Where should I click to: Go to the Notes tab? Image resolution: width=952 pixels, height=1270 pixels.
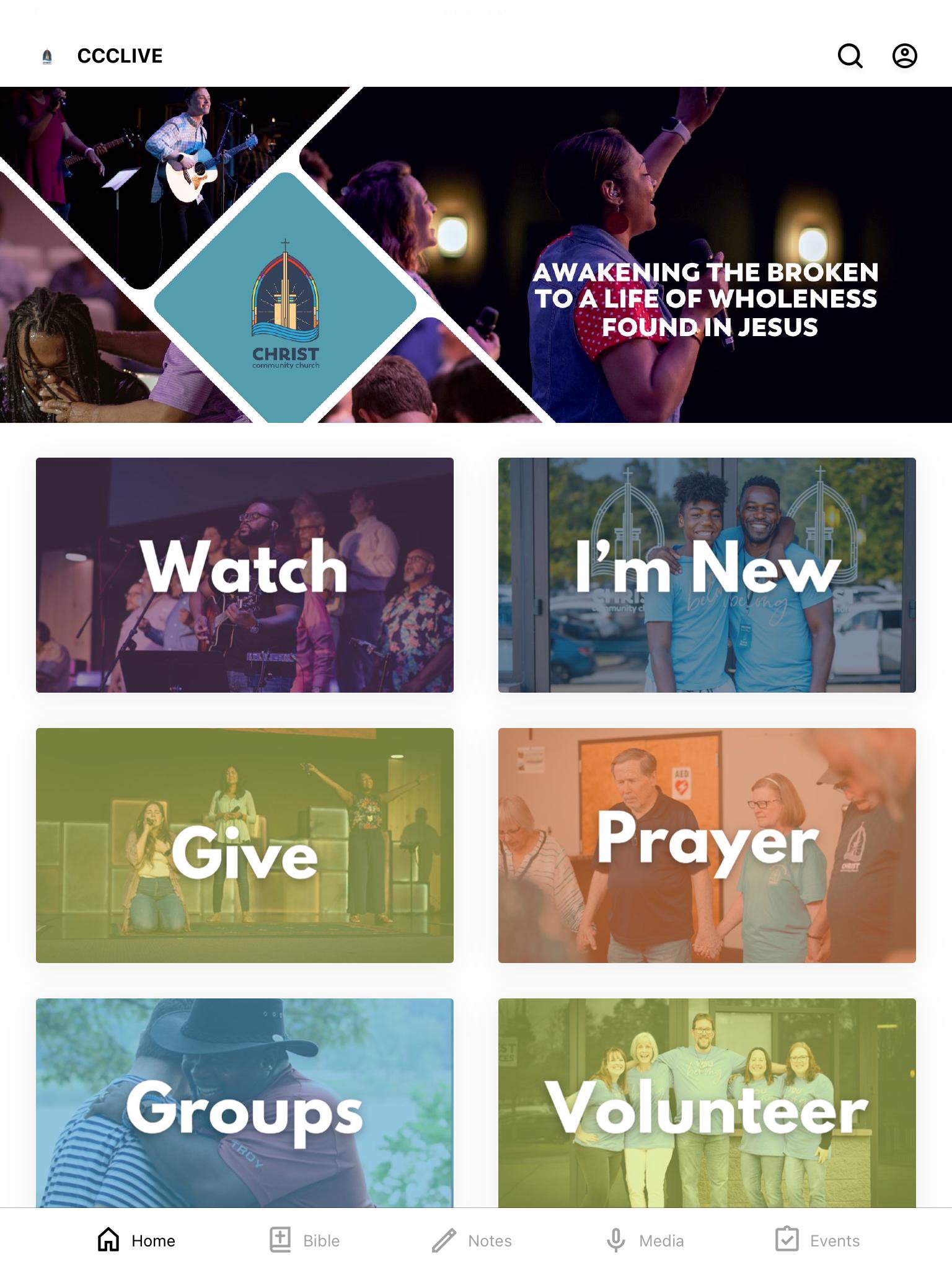(x=472, y=1240)
